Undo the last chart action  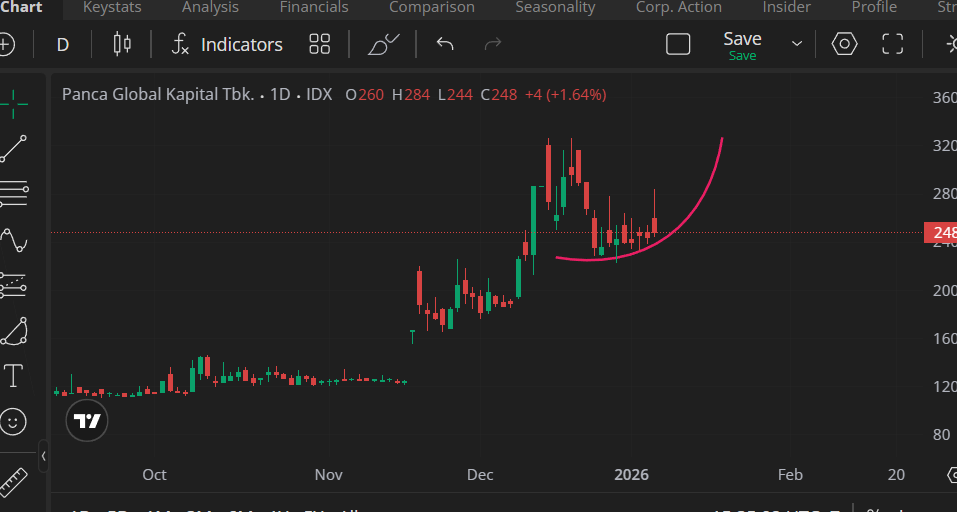445,45
